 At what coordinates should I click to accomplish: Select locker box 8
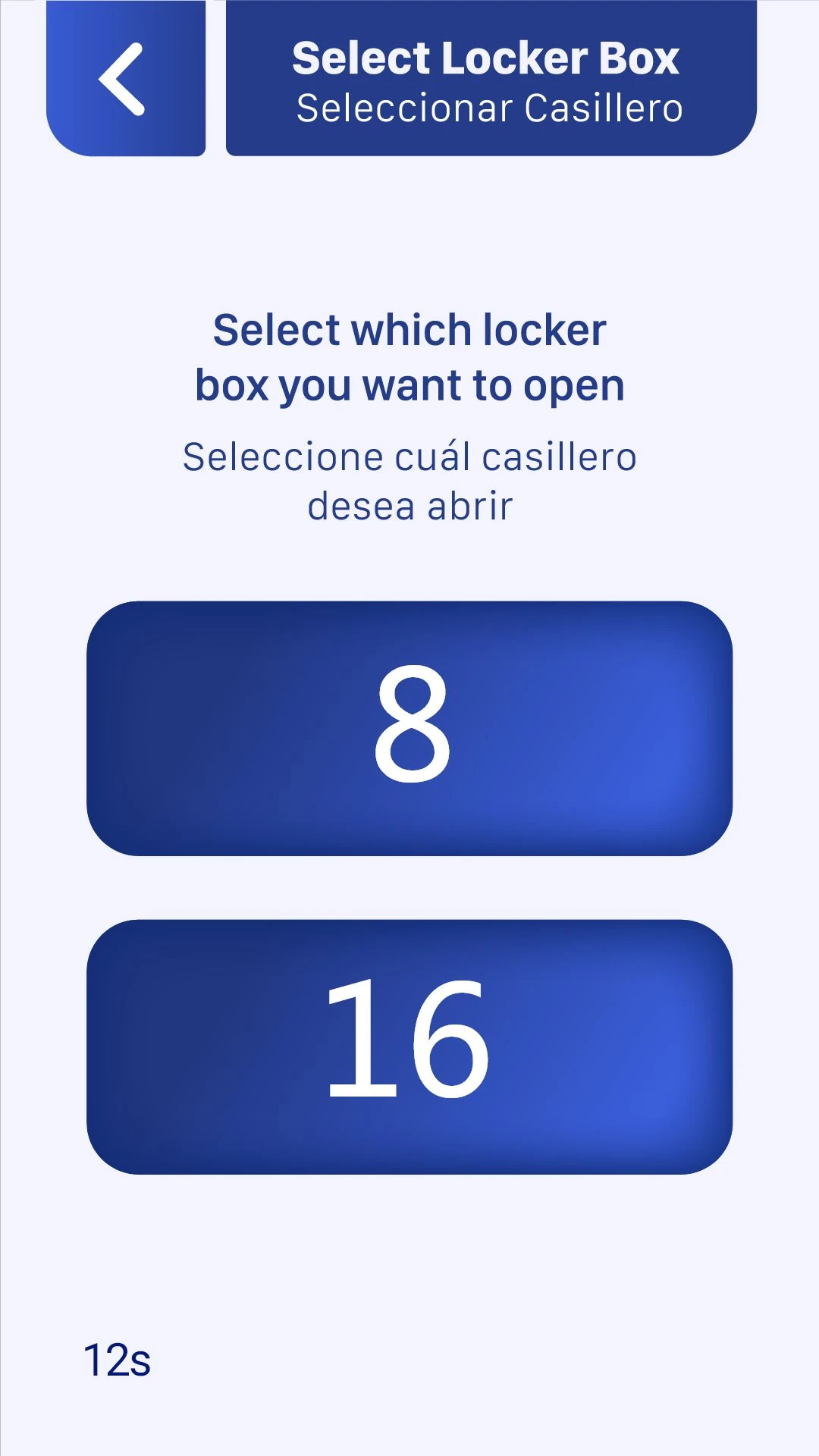(409, 728)
